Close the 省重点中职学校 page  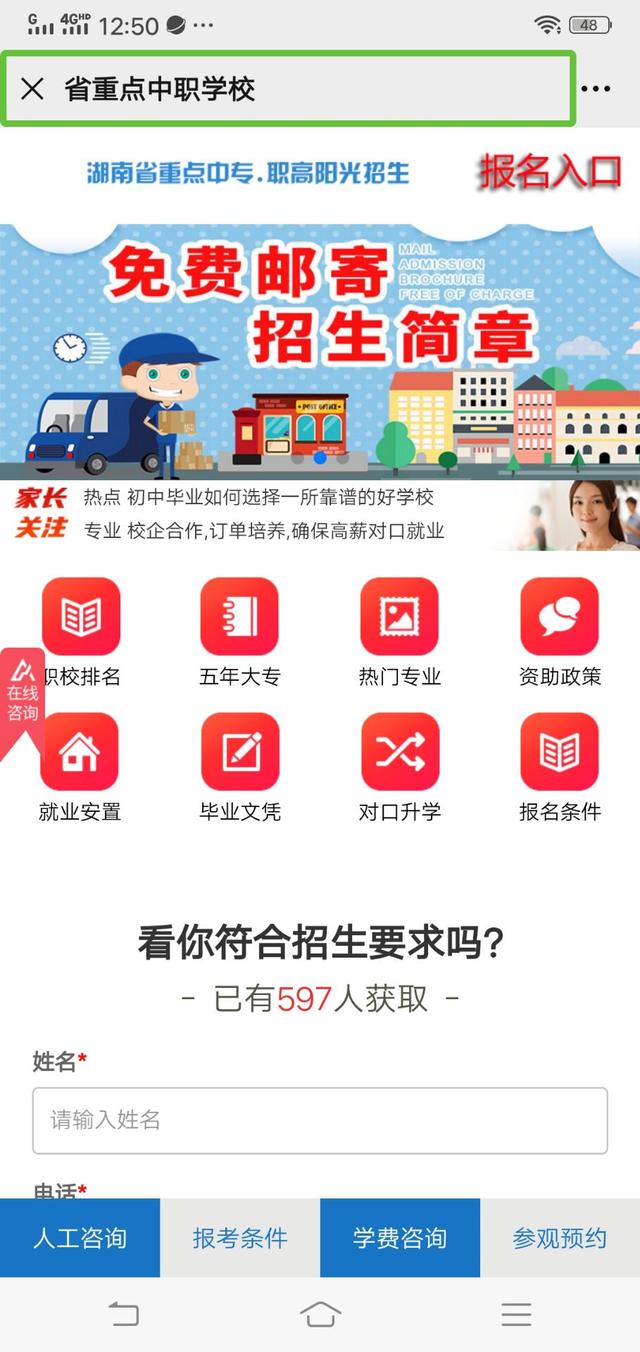tap(32, 89)
